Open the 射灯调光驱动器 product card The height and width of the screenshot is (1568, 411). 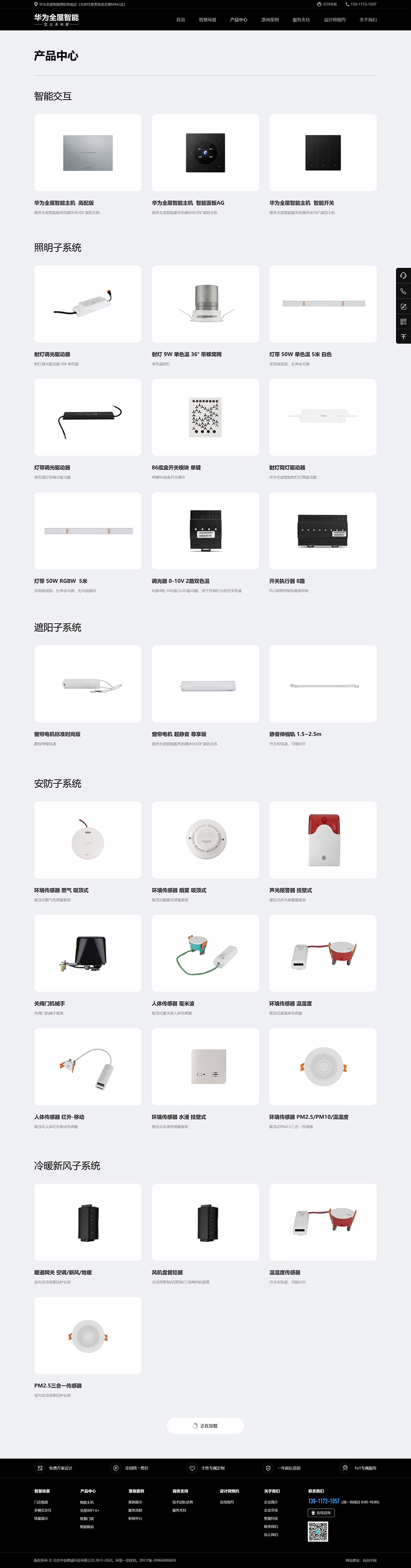(x=88, y=304)
